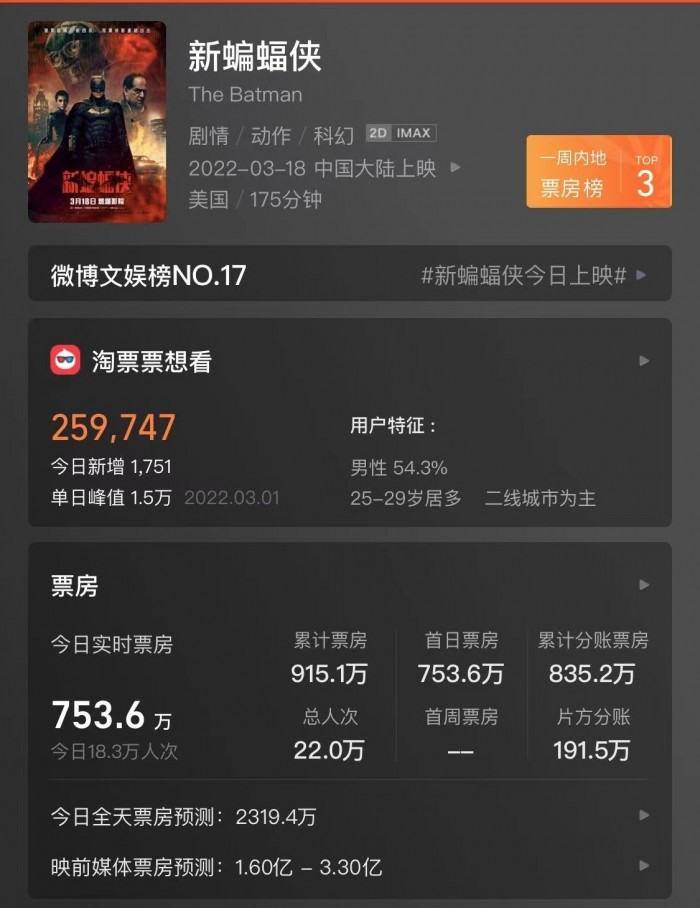Open the 新蝙蝠侠 movie poster
The height and width of the screenshot is (908, 700).
97,121
